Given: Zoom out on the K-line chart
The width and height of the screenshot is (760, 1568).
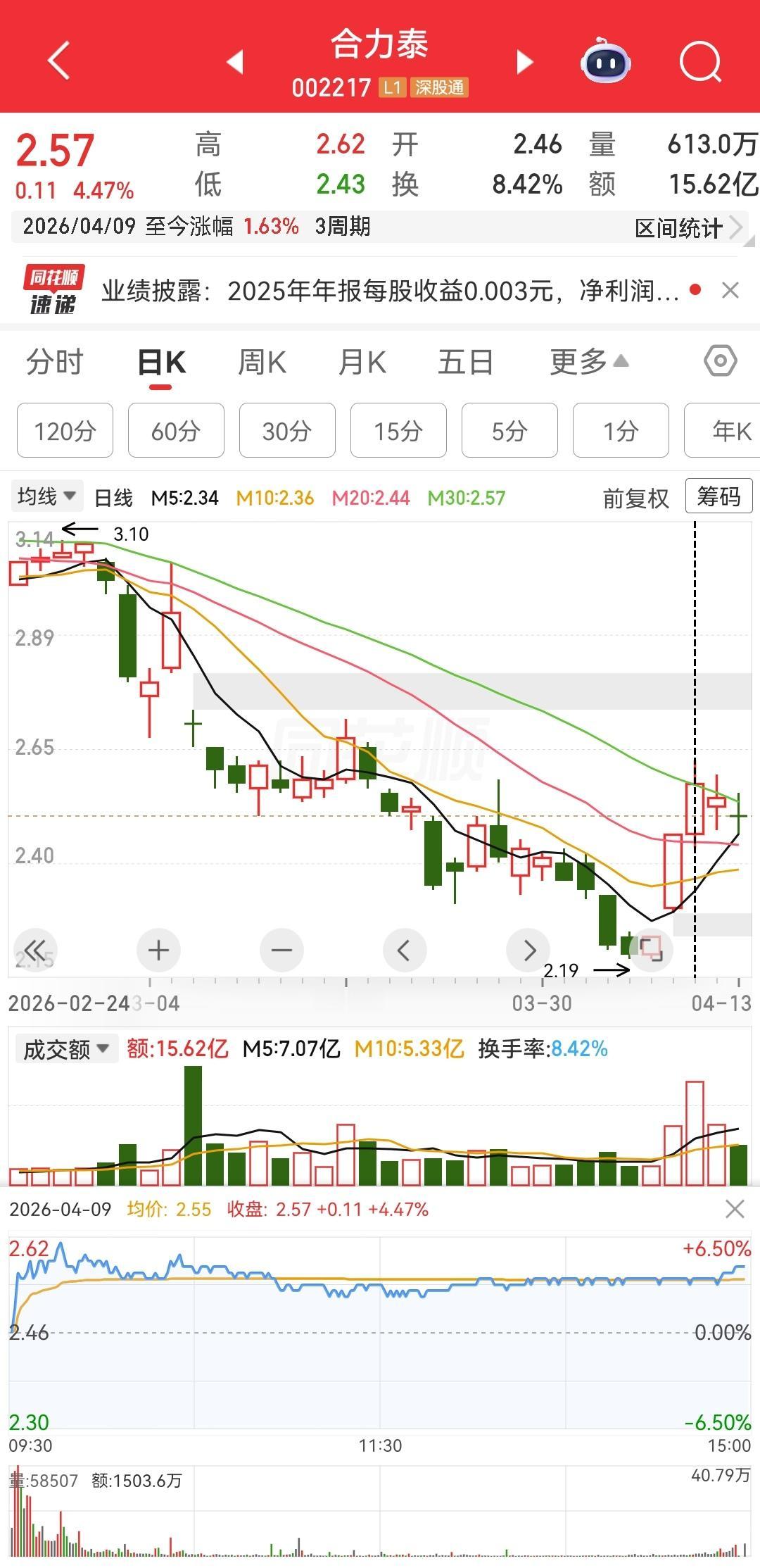Looking at the screenshot, I should click(x=281, y=949).
